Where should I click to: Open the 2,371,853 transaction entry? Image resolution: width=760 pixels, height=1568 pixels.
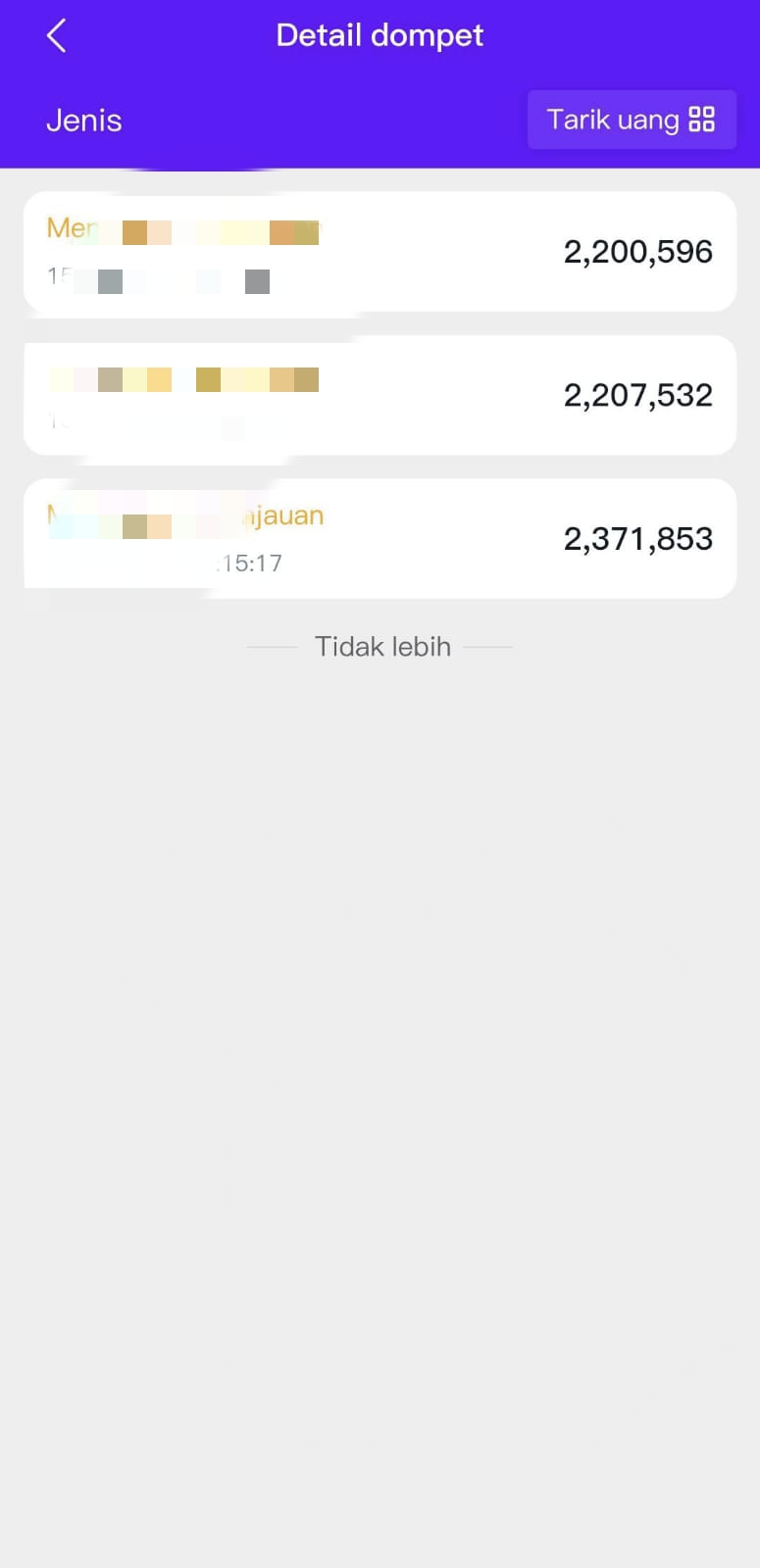click(x=380, y=538)
